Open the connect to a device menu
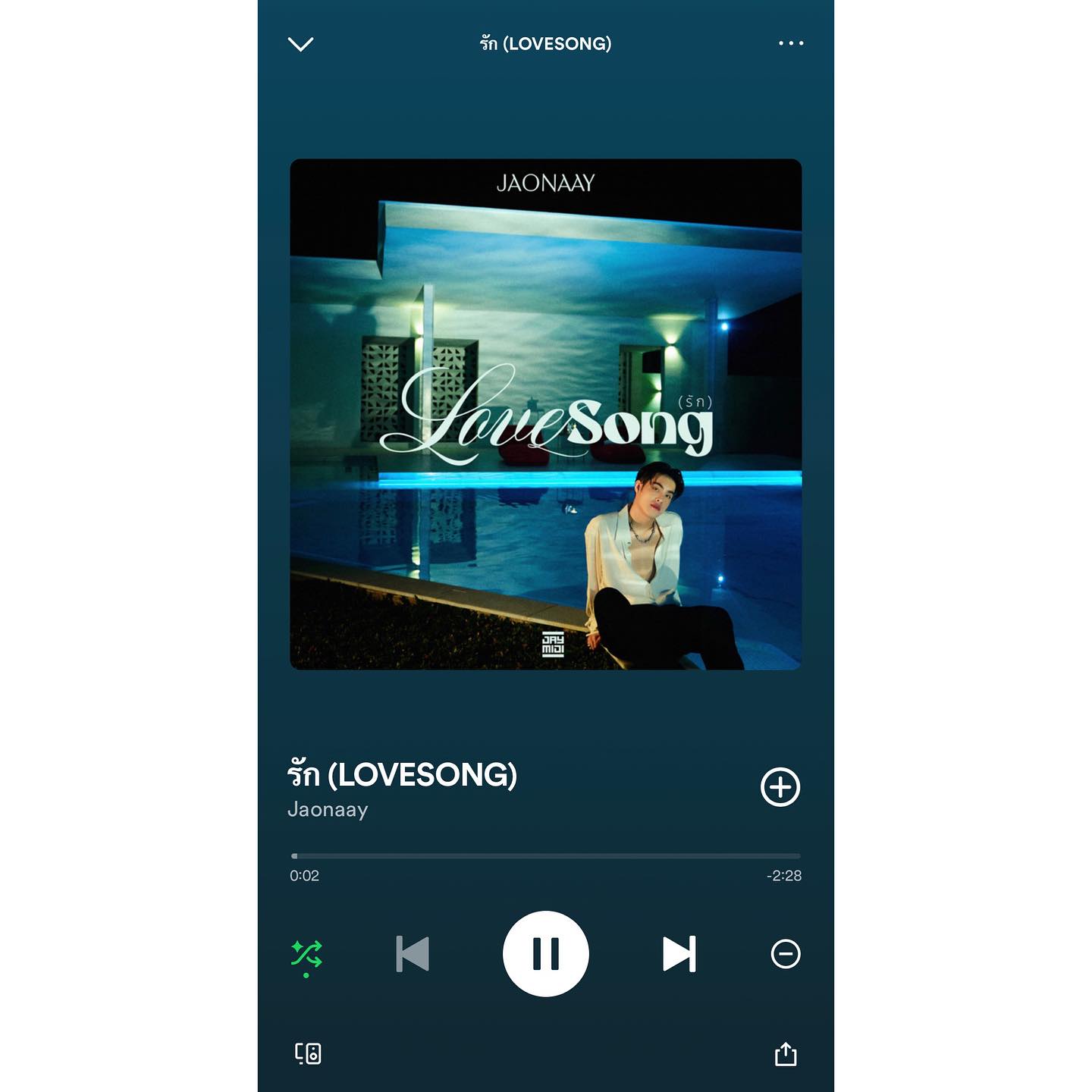Screen dimensions: 1092x1092 point(308,1053)
